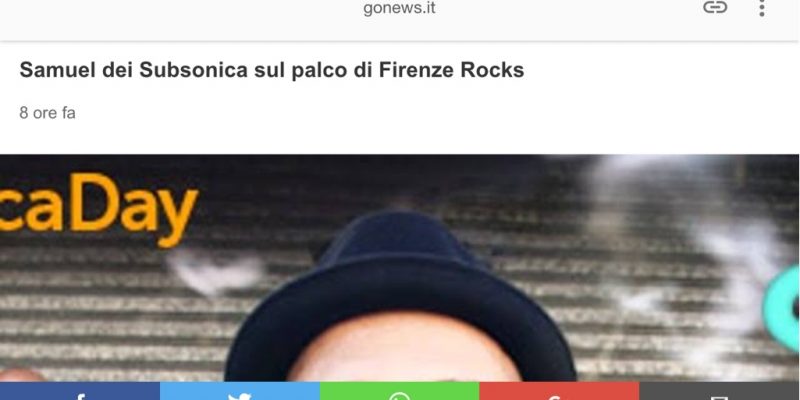Screen dimensions: 800x400
Task: Tap the red share button
Action: [560, 393]
